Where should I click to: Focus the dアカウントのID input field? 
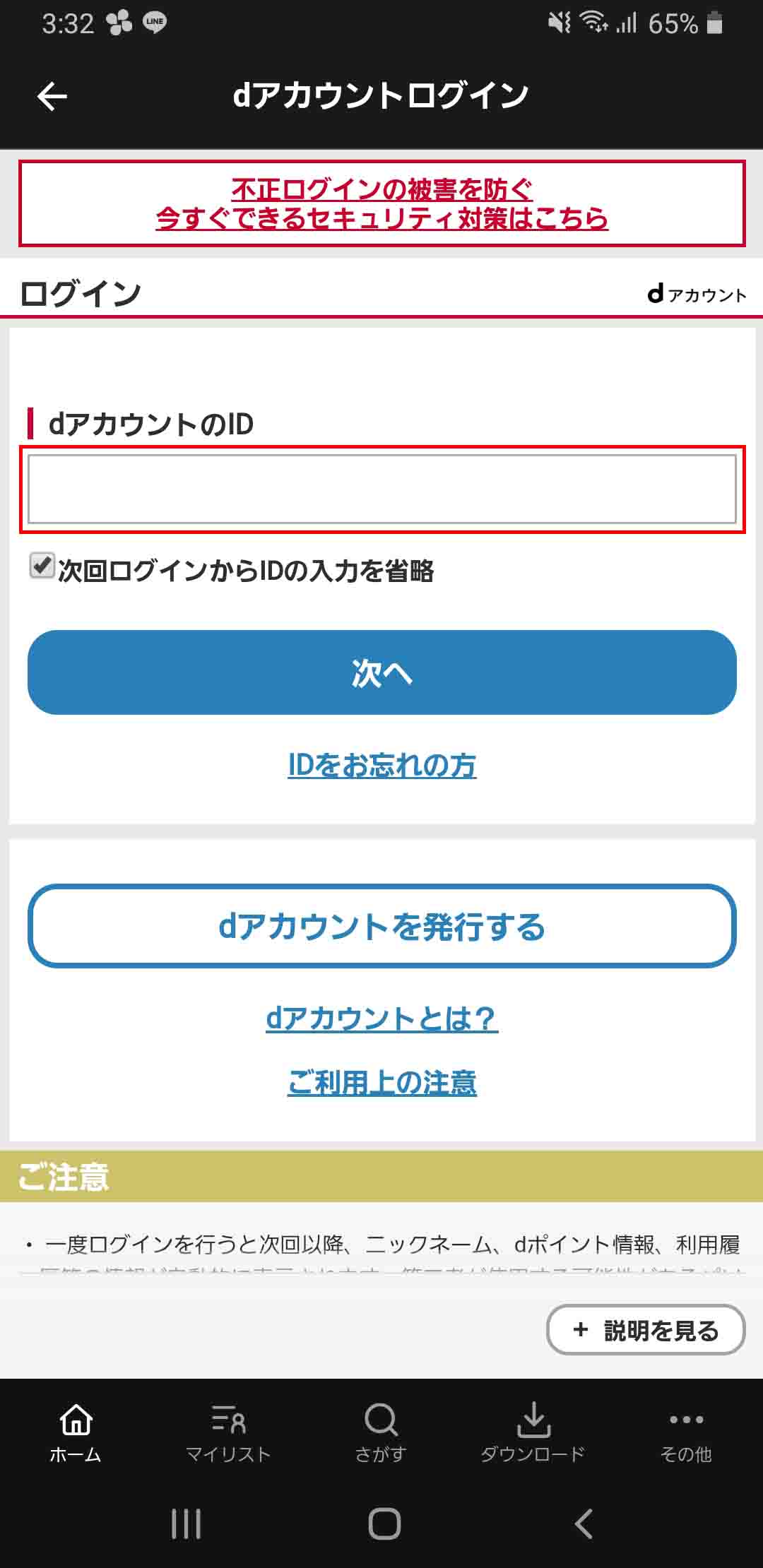tap(381, 489)
